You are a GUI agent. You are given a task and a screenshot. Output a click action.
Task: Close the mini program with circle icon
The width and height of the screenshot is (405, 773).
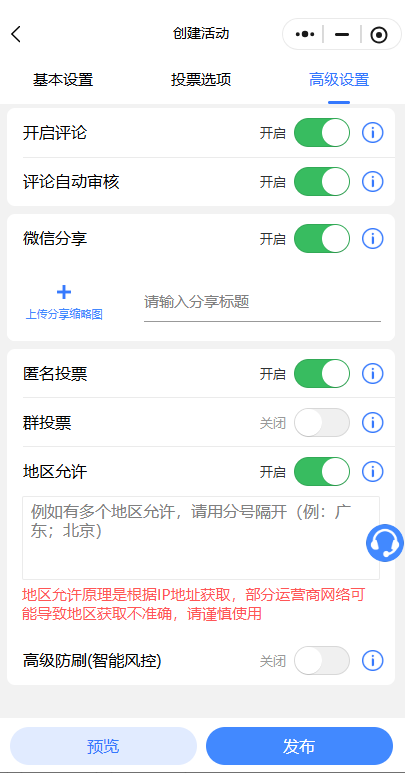(379, 35)
